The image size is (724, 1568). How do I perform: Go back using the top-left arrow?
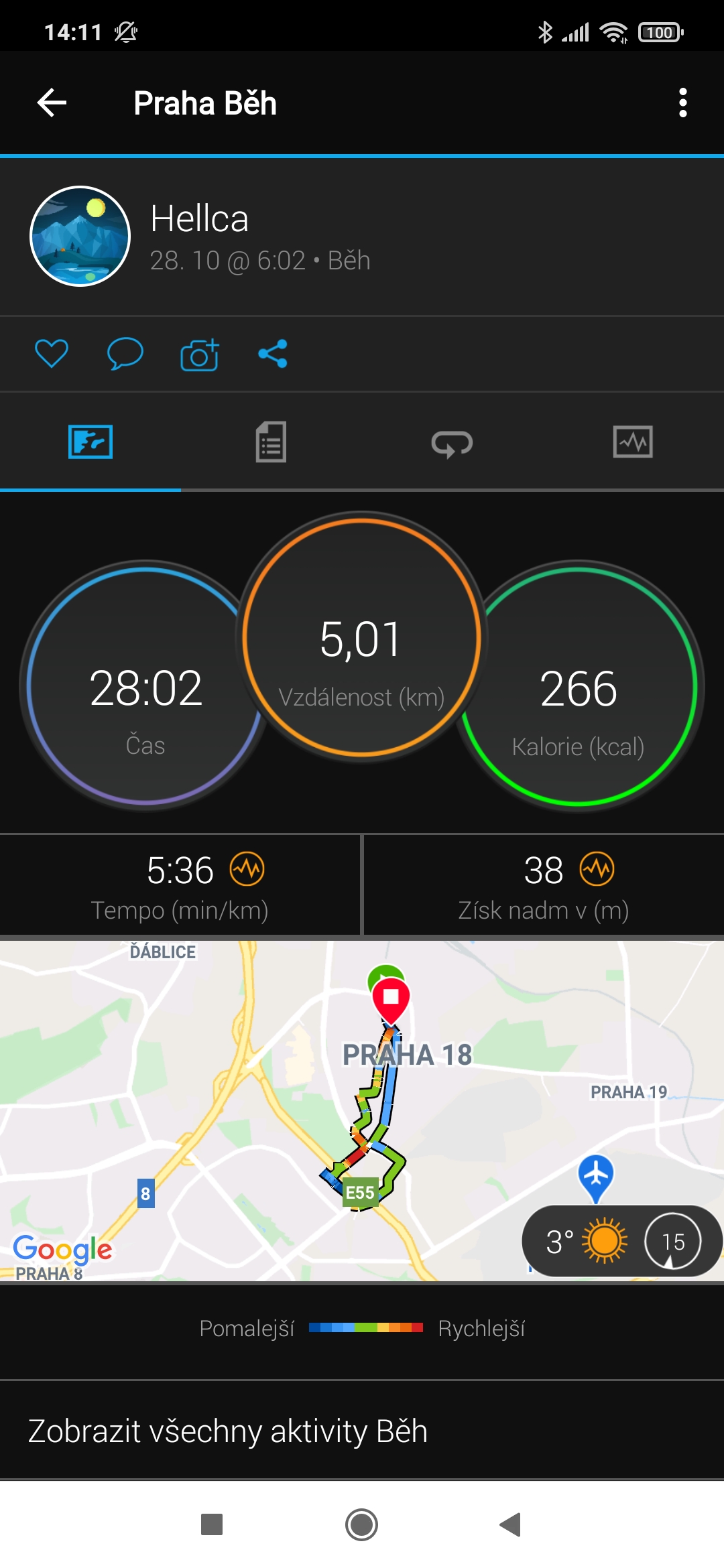tap(52, 103)
